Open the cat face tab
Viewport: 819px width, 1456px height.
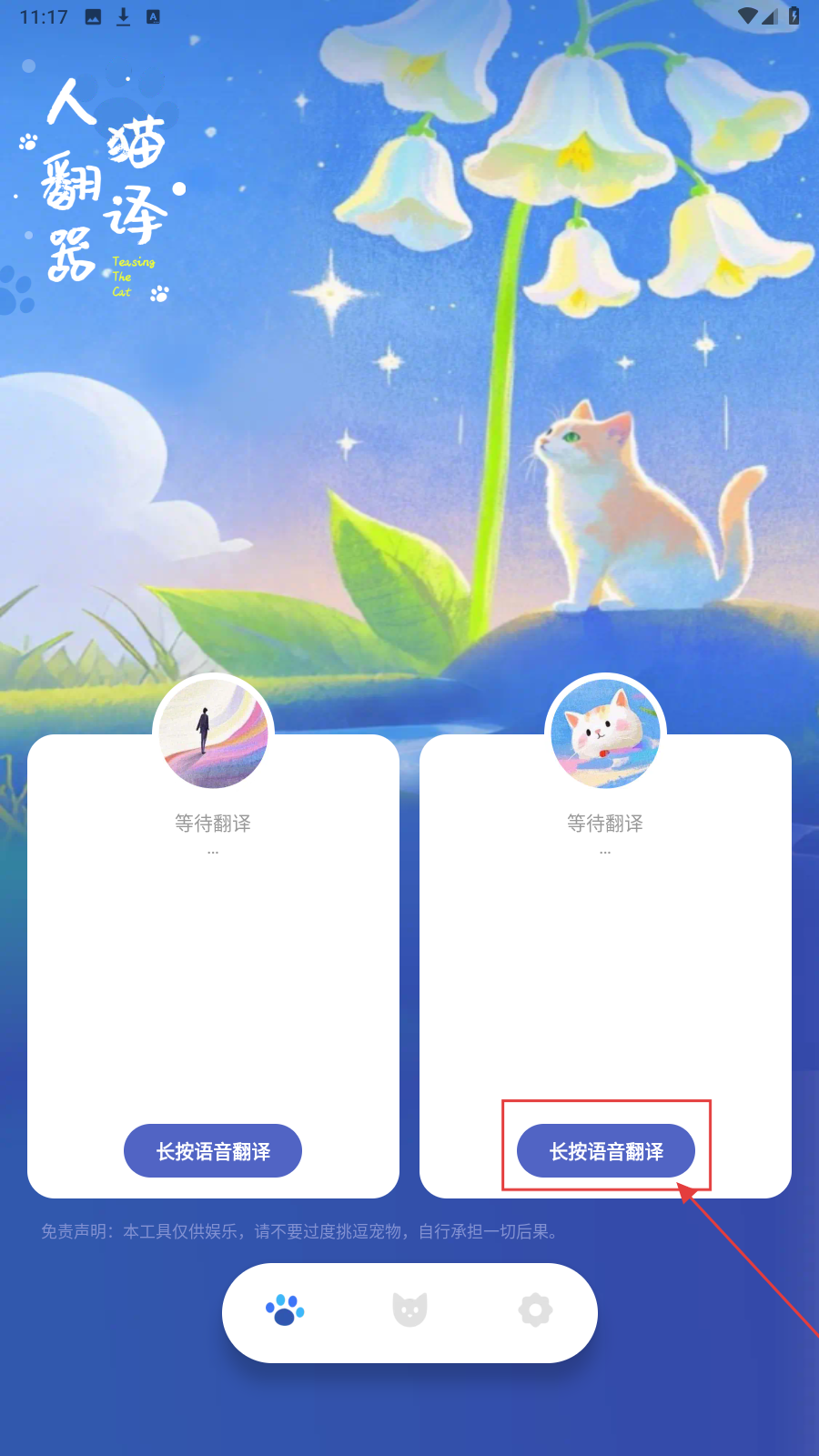pos(409,1311)
